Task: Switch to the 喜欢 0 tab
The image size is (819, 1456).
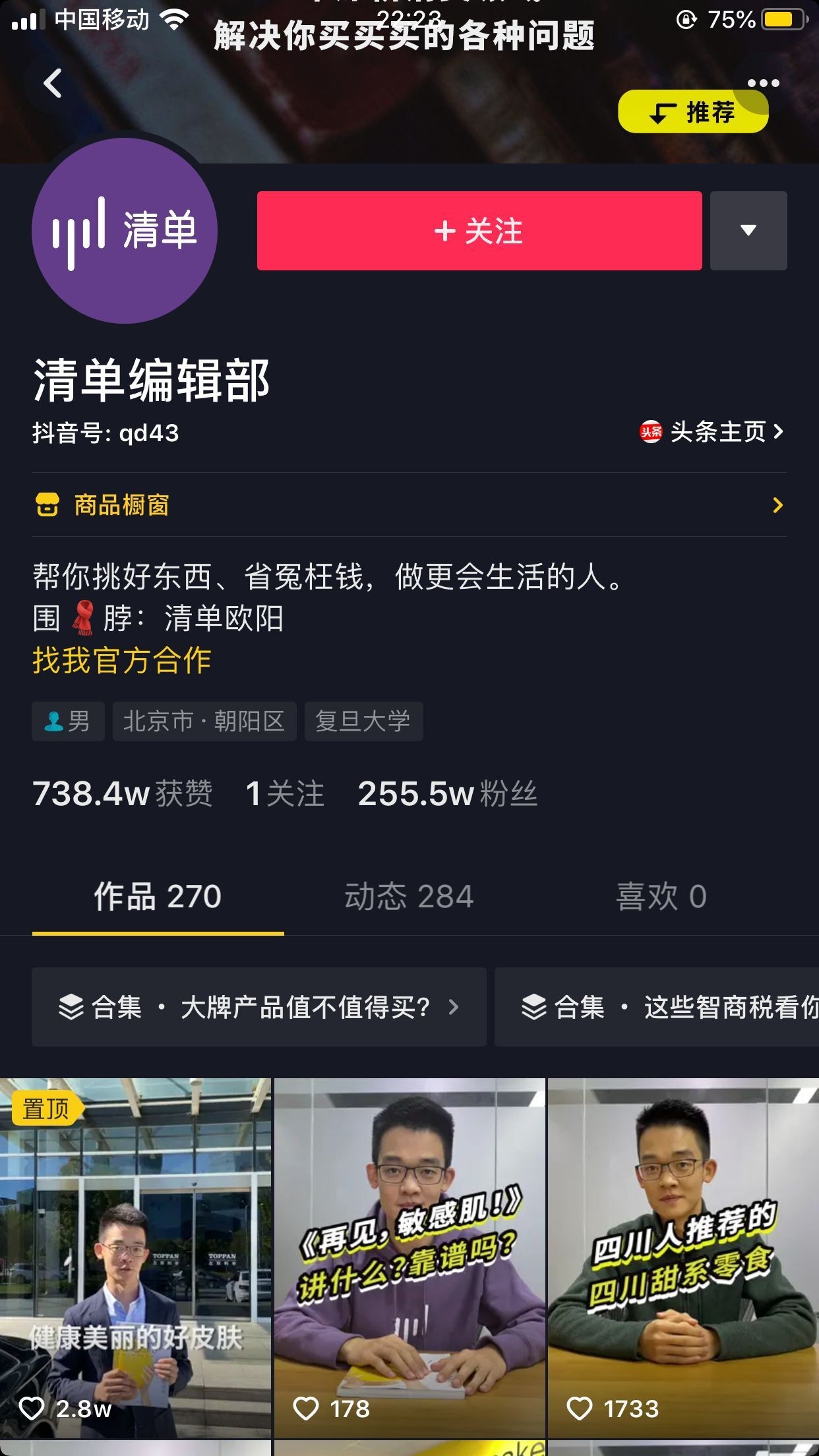Action: click(661, 897)
